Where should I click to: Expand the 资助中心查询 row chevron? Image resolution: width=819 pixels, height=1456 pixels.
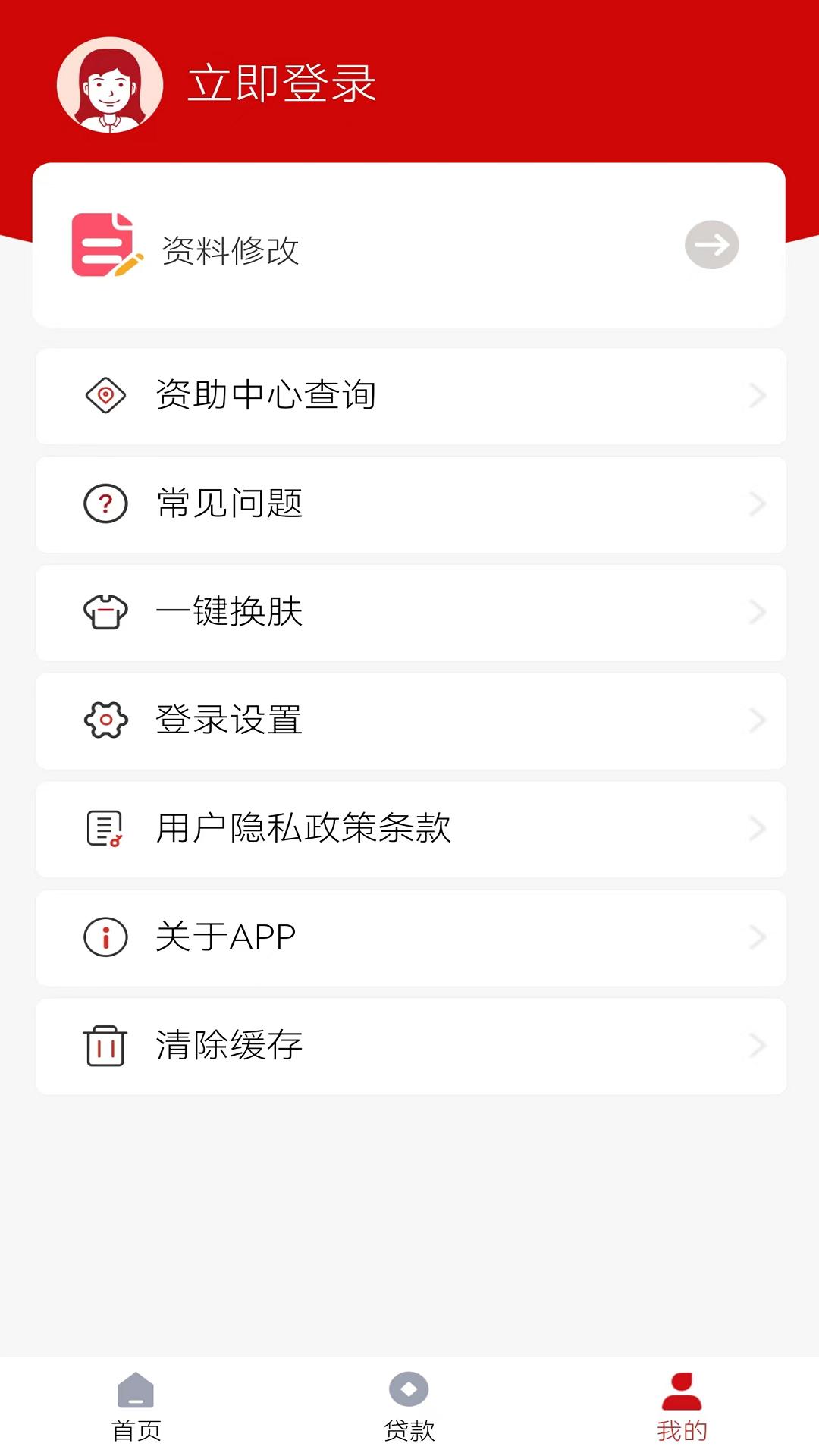click(755, 395)
